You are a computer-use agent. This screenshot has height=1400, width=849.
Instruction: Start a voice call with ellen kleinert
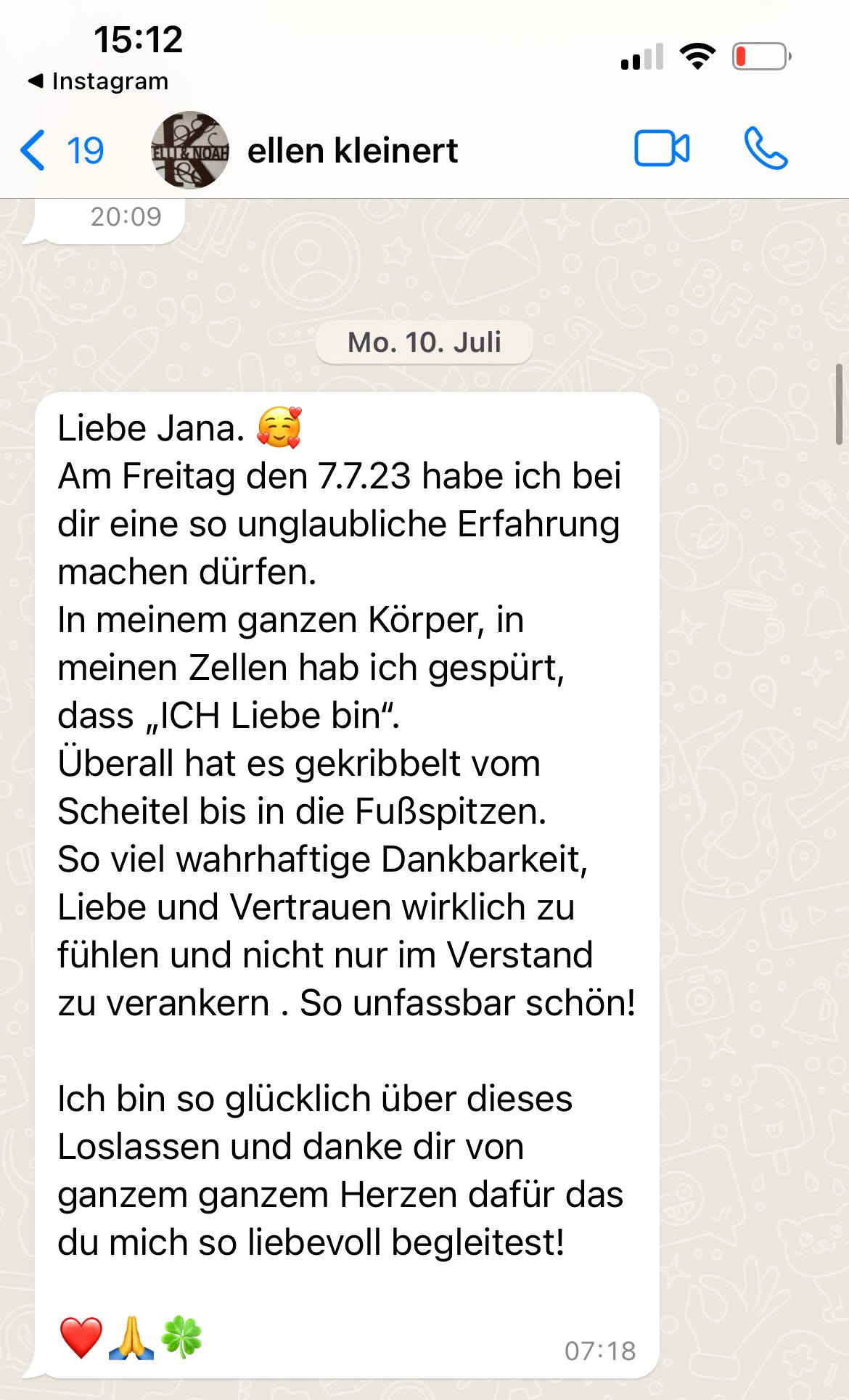tap(766, 149)
